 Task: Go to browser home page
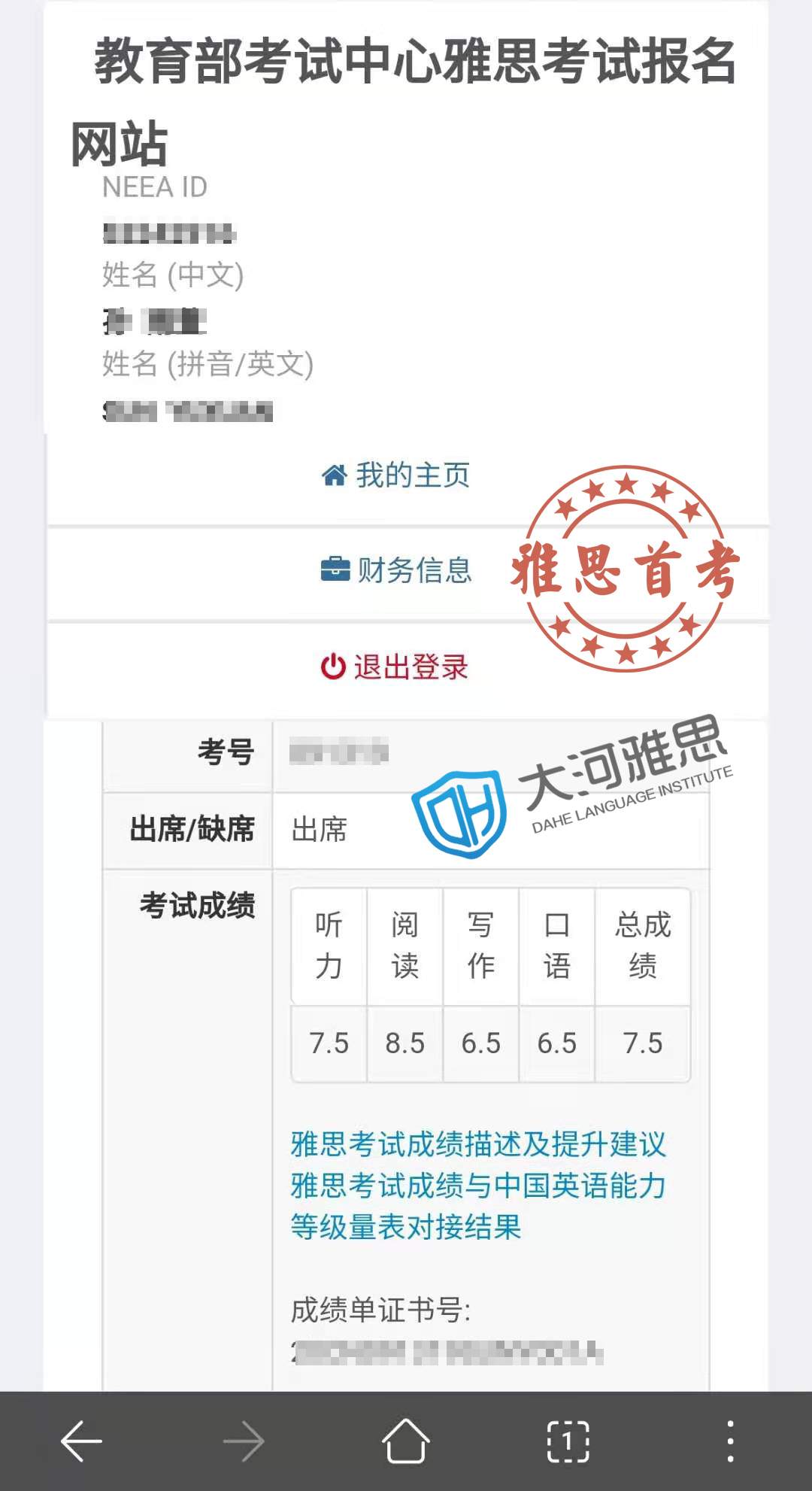click(x=406, y=1441)
